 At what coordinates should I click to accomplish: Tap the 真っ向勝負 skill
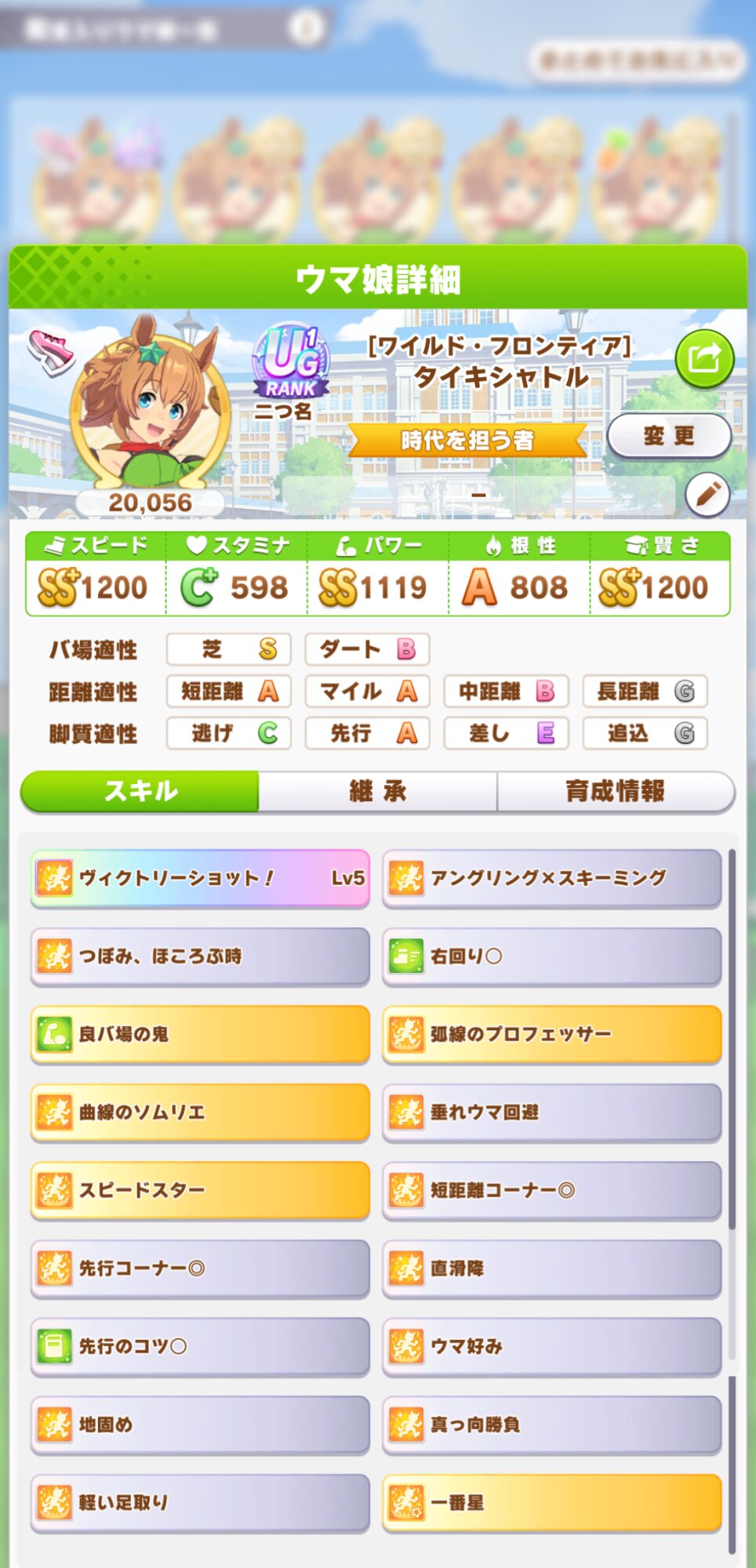tap(551, 1424)
